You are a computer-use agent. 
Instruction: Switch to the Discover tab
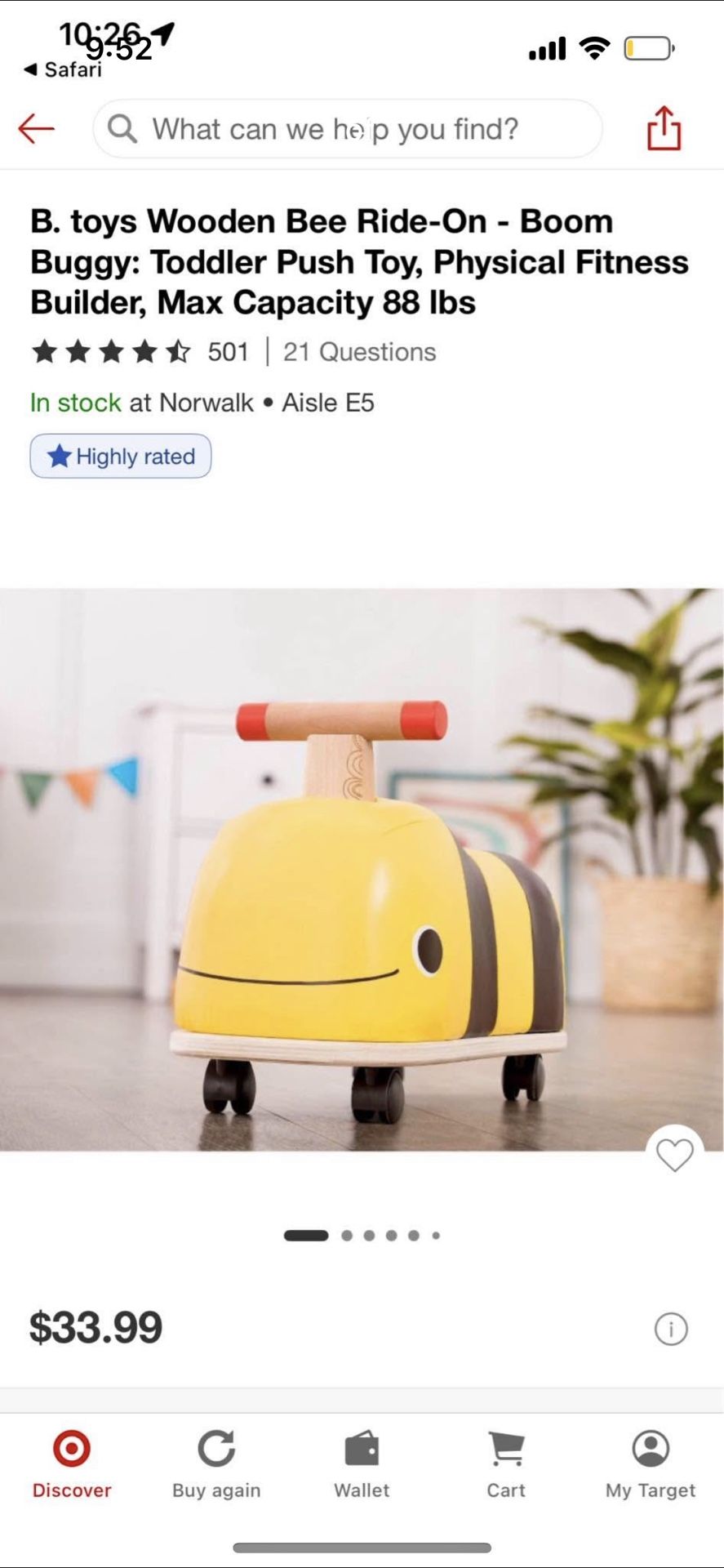click(72, 1463)
